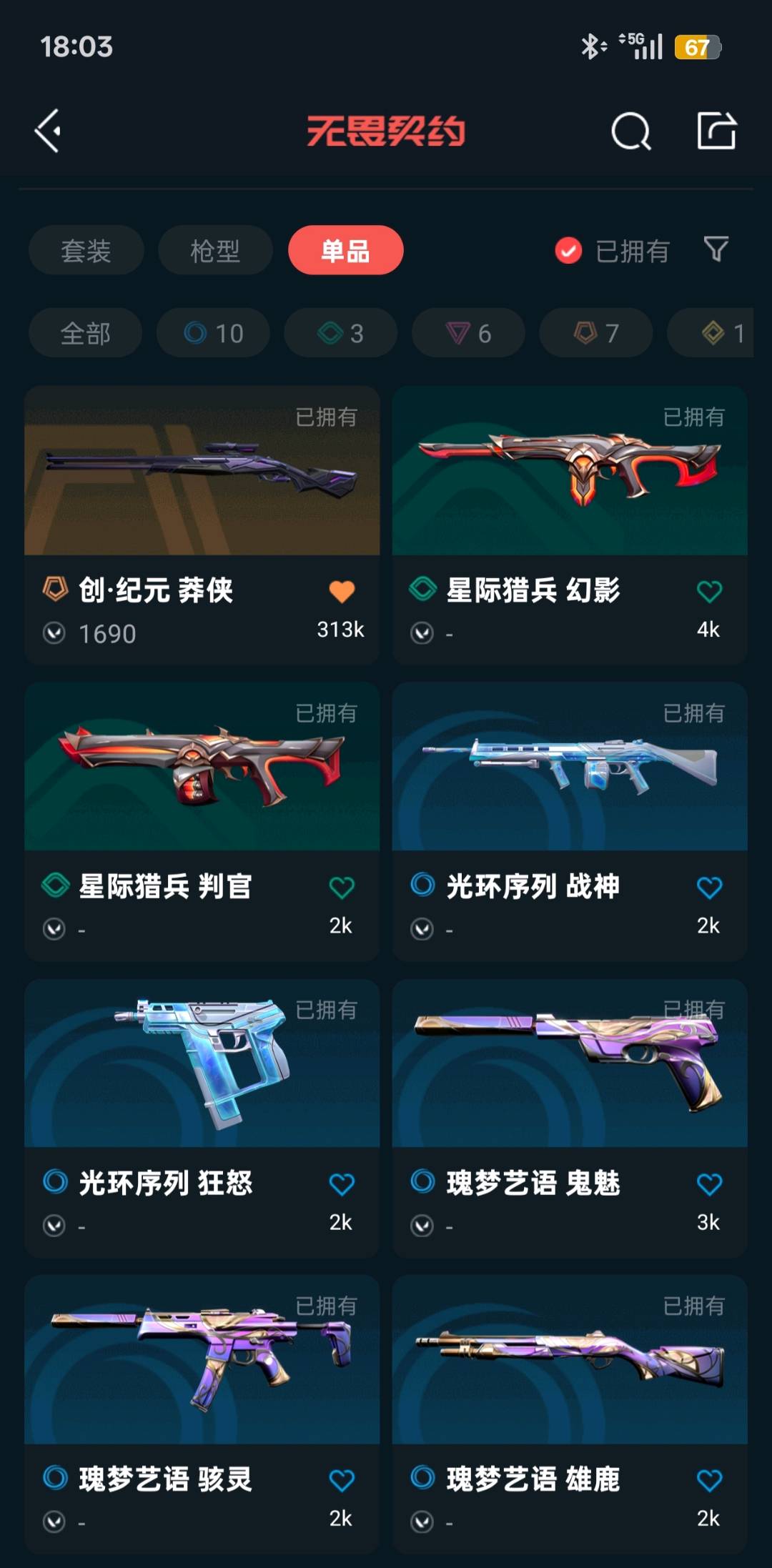Screen dimensions: 772x1568
Task: Switch to the 套装 tab
Action: (x=86, y=250)
